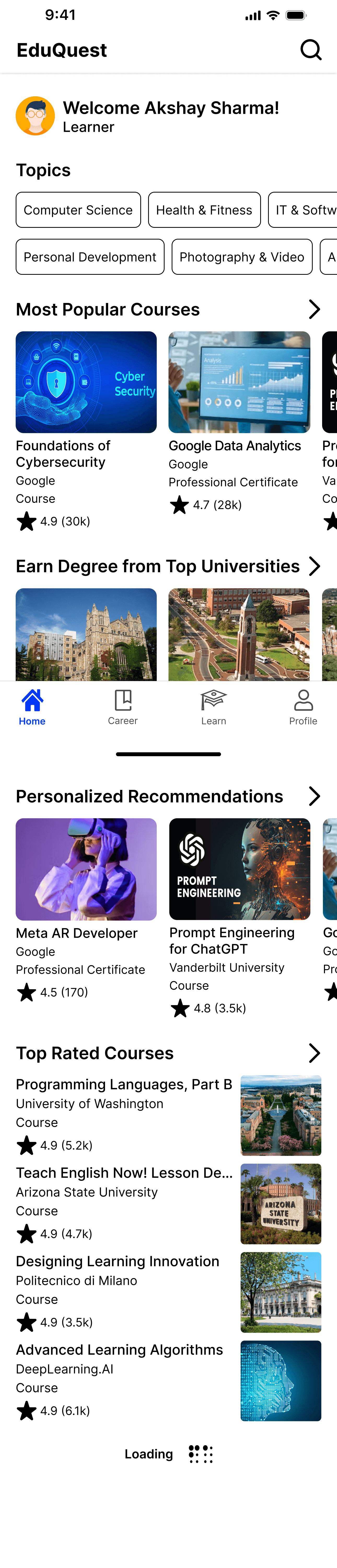See all degrees from top universities

click(314, 566)
